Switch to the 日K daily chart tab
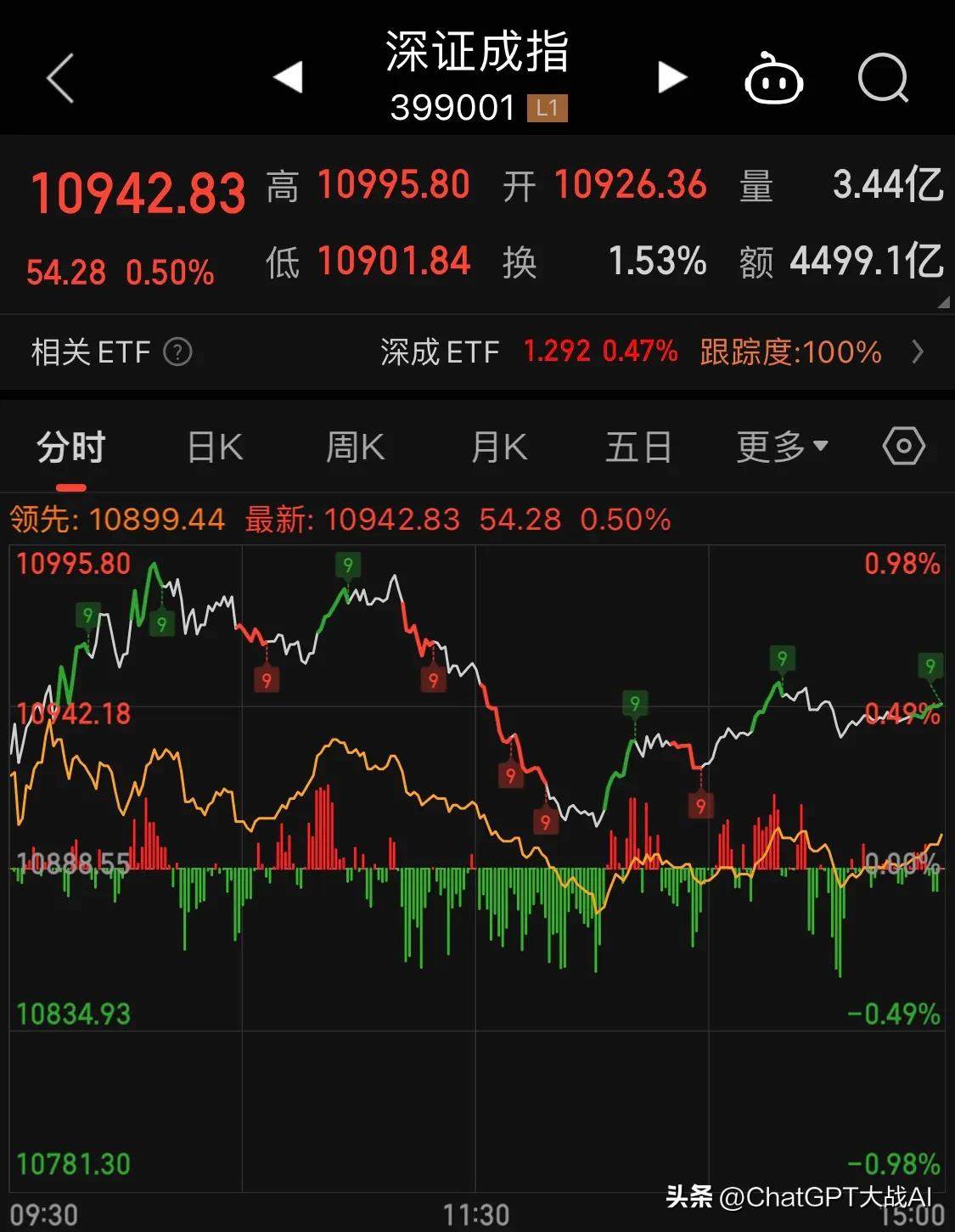This screenshot has height=1232, width=955. (213, 445)
